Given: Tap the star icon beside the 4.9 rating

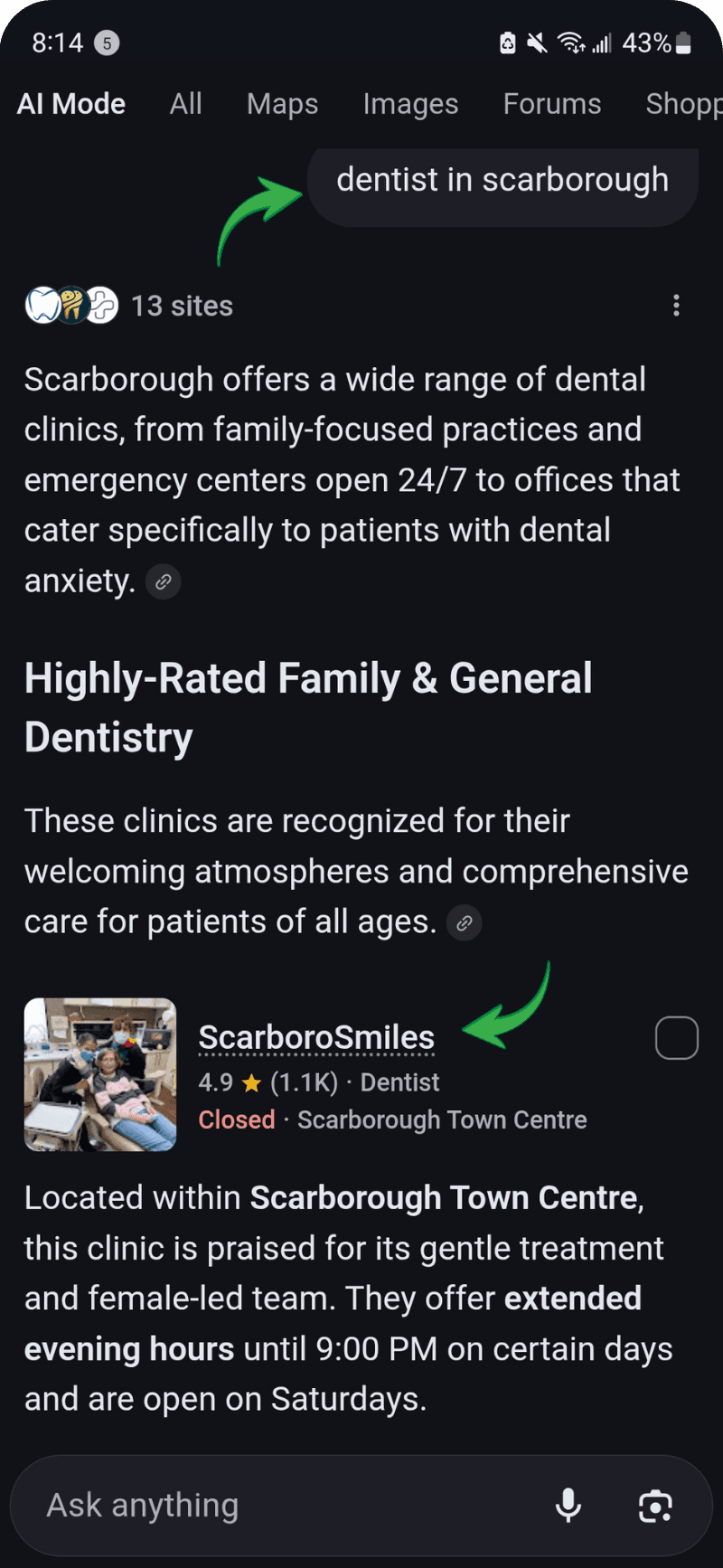Looking at the screenshot, I should click(250, 1082).
